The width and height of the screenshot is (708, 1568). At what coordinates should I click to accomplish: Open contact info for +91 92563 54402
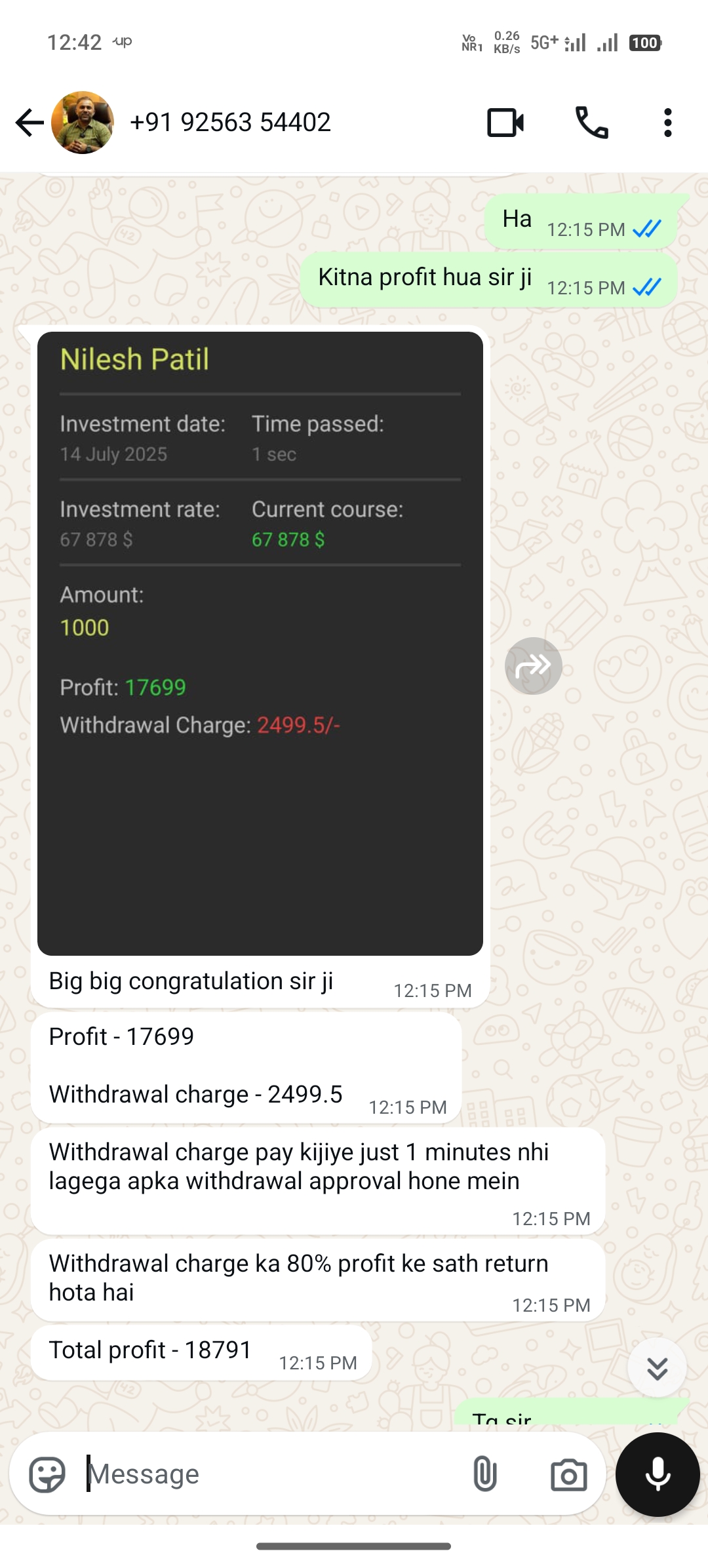pos(230,123)
